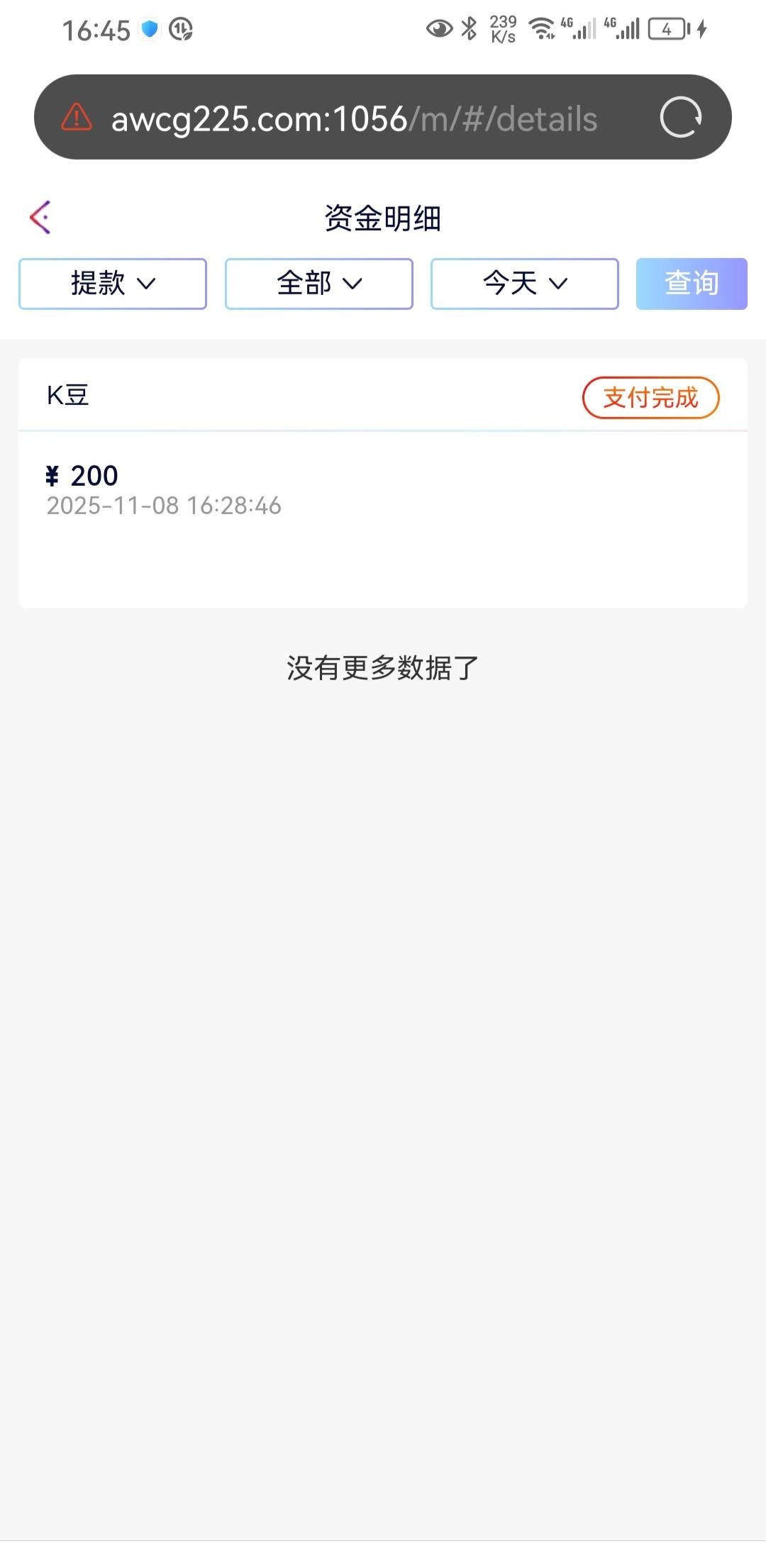Tap the 查询 search button
This screenshot has height=1568, width=766.
tap(692, 284)
